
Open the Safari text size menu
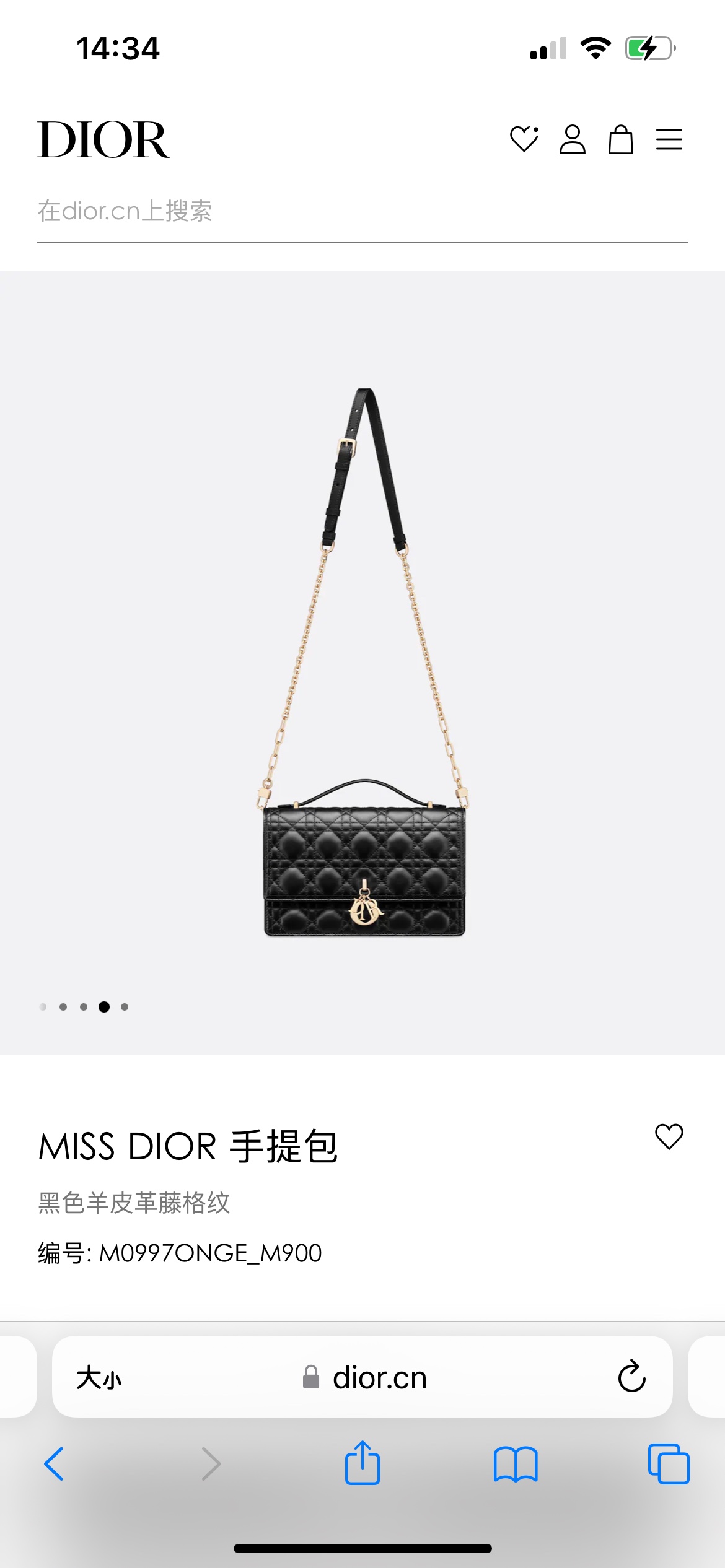[x=99, y=1379]
